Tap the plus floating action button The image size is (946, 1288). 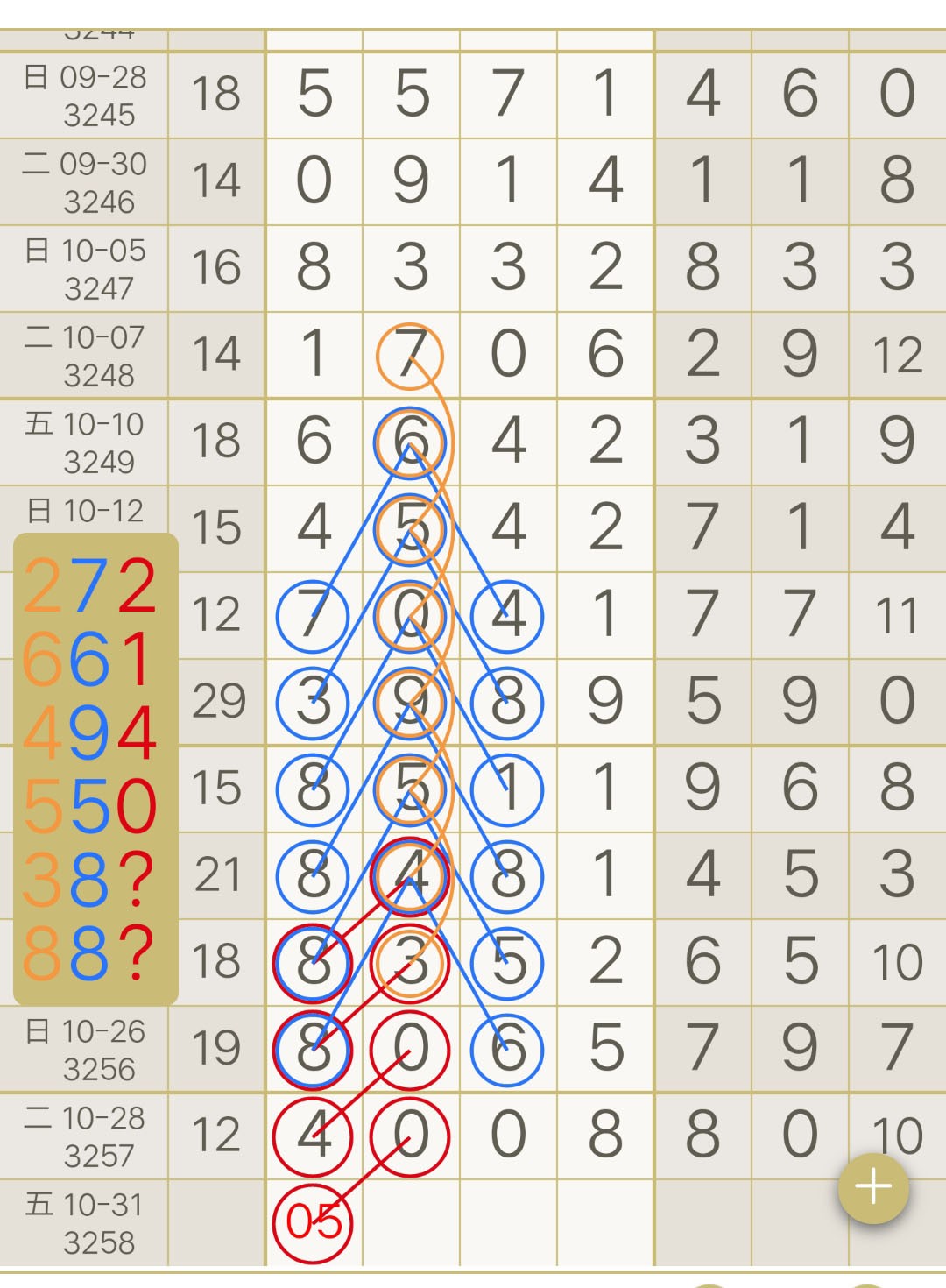coord(873,1188)
